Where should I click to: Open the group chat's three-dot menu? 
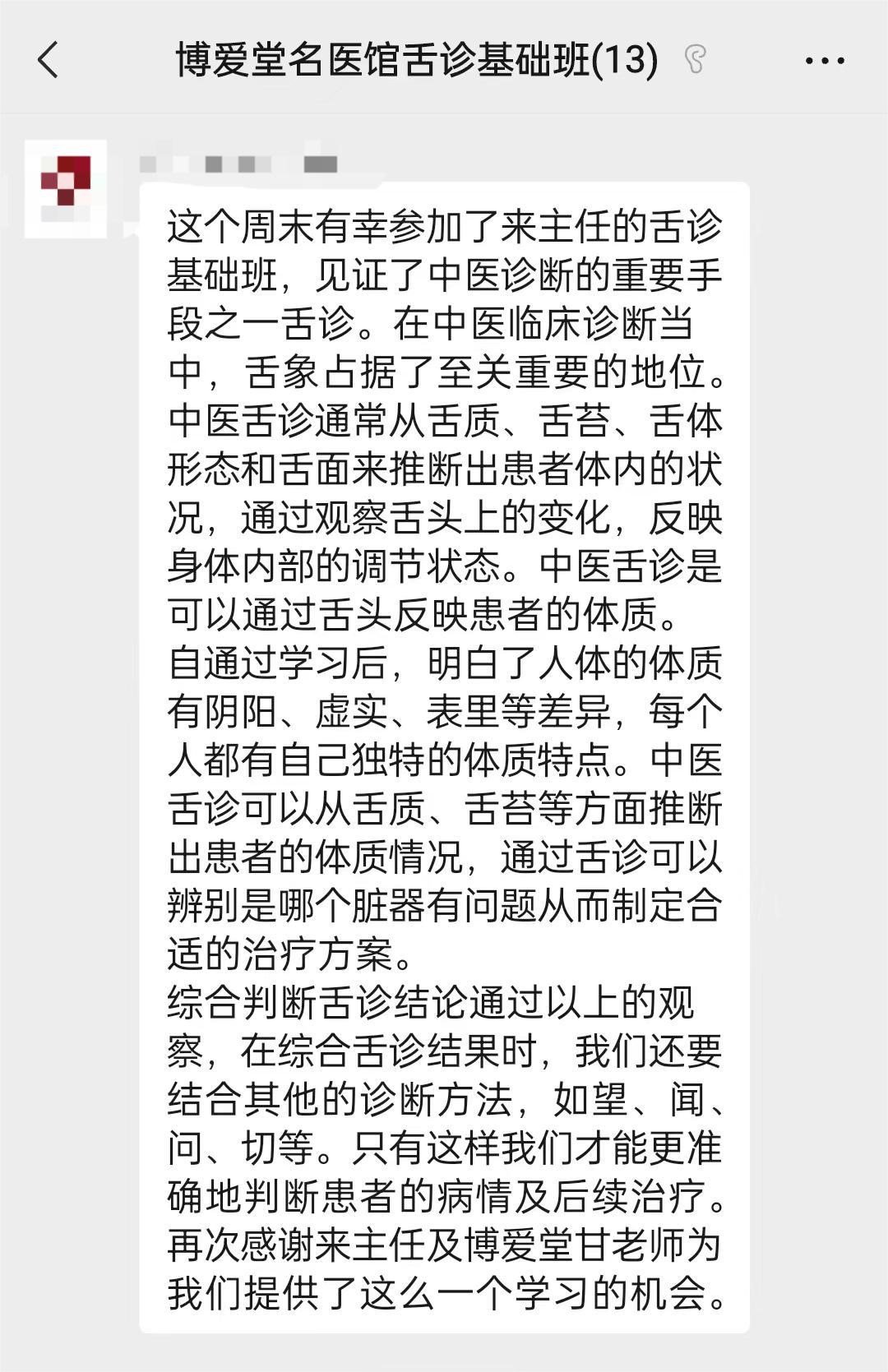click(825, 61)
